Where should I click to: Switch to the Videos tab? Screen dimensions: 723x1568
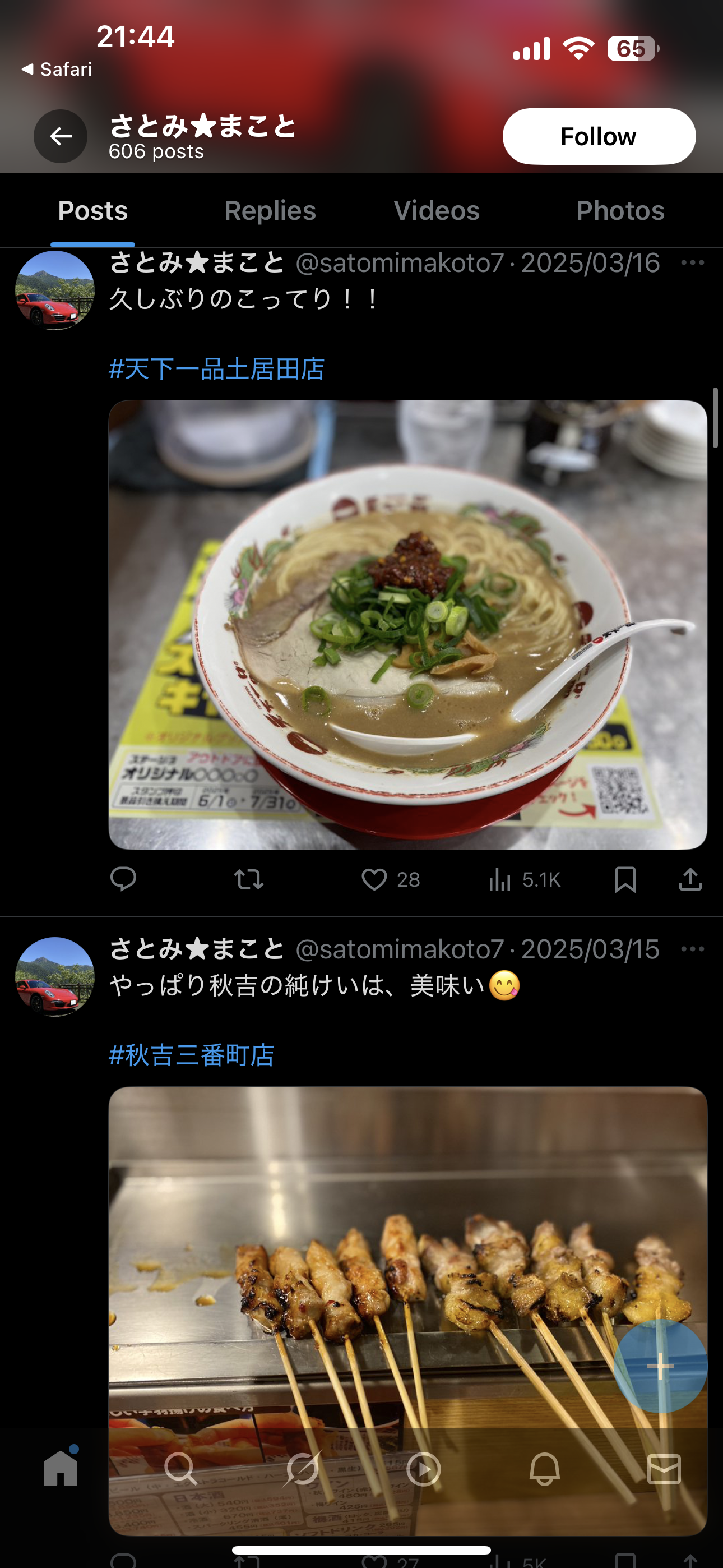437,211
